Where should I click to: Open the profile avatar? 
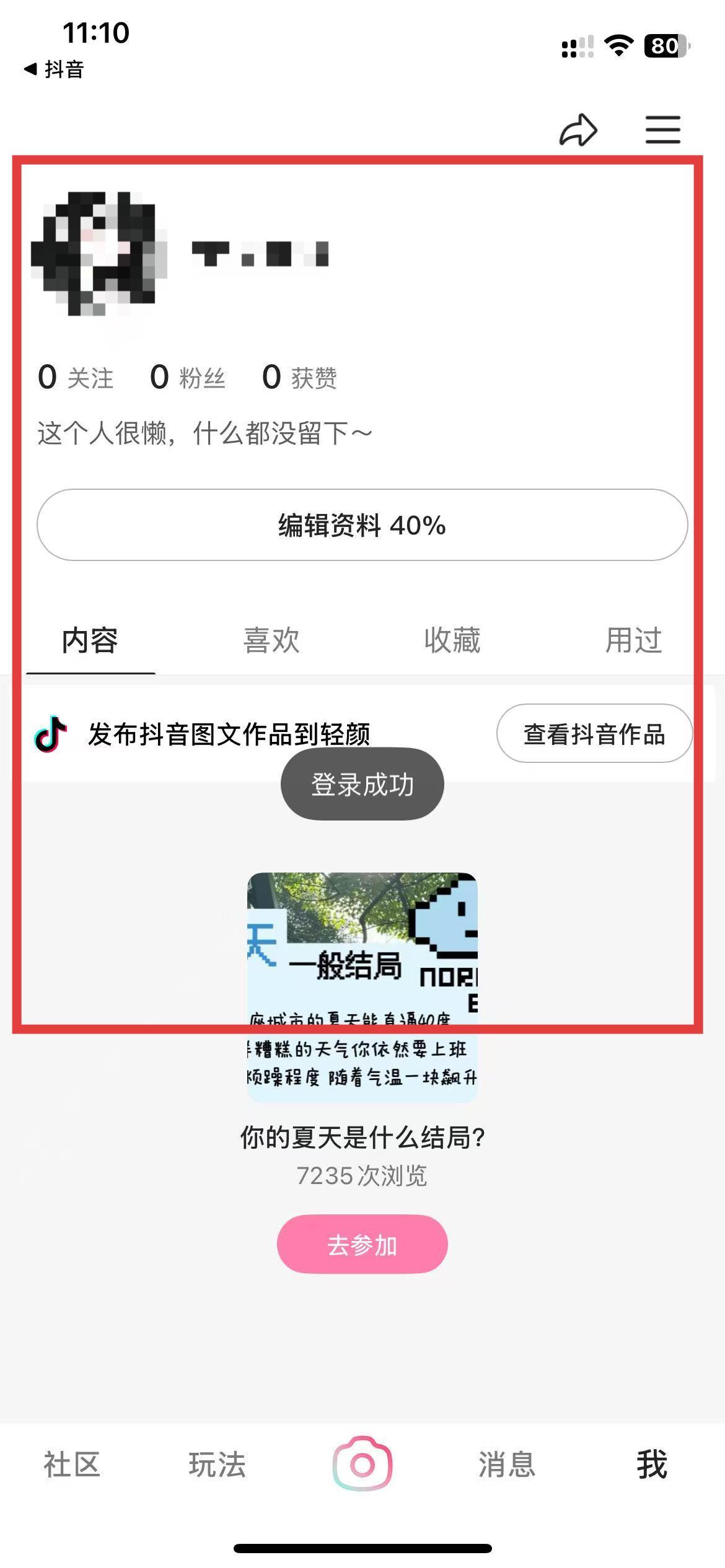[x=99, y=254]
